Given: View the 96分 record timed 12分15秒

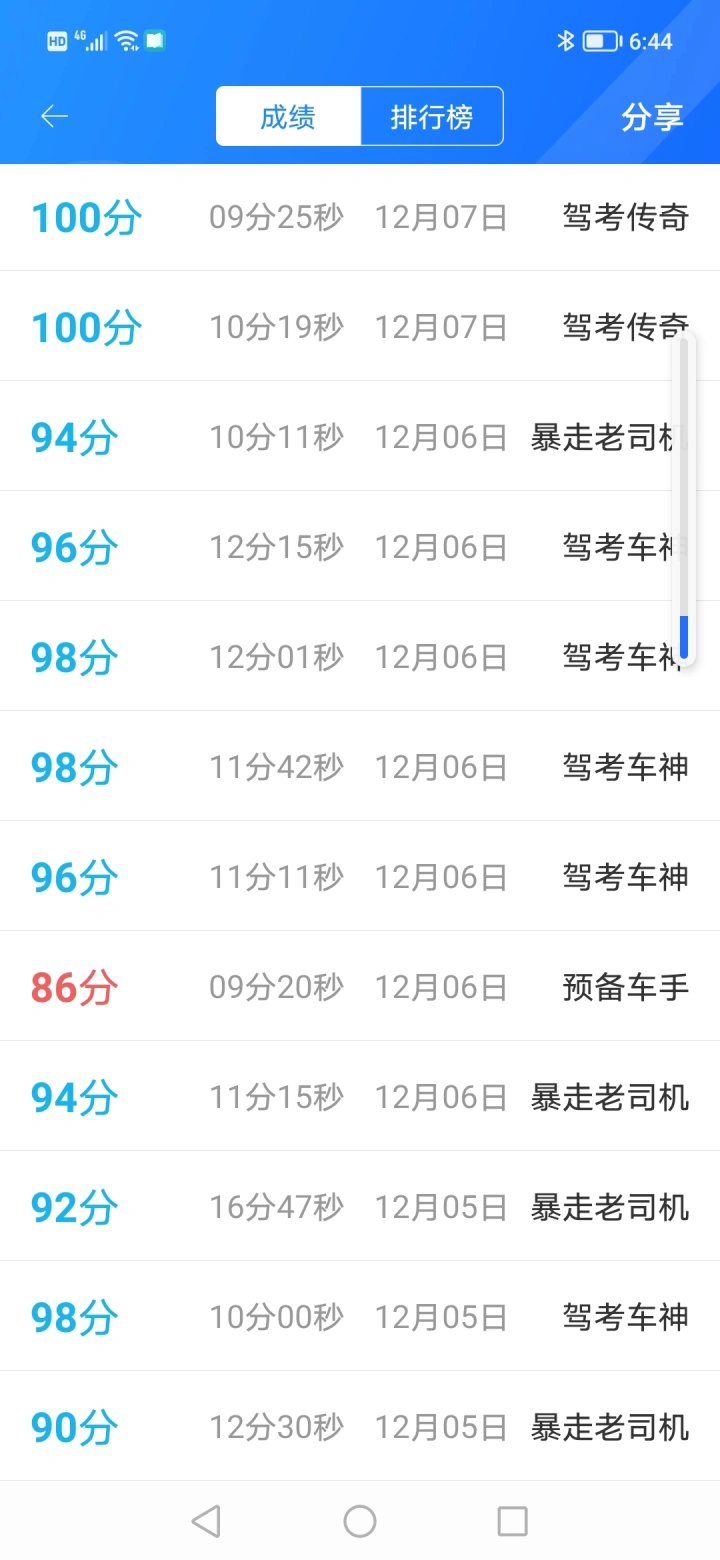Looking at the screenshot, I should [360, 546].
